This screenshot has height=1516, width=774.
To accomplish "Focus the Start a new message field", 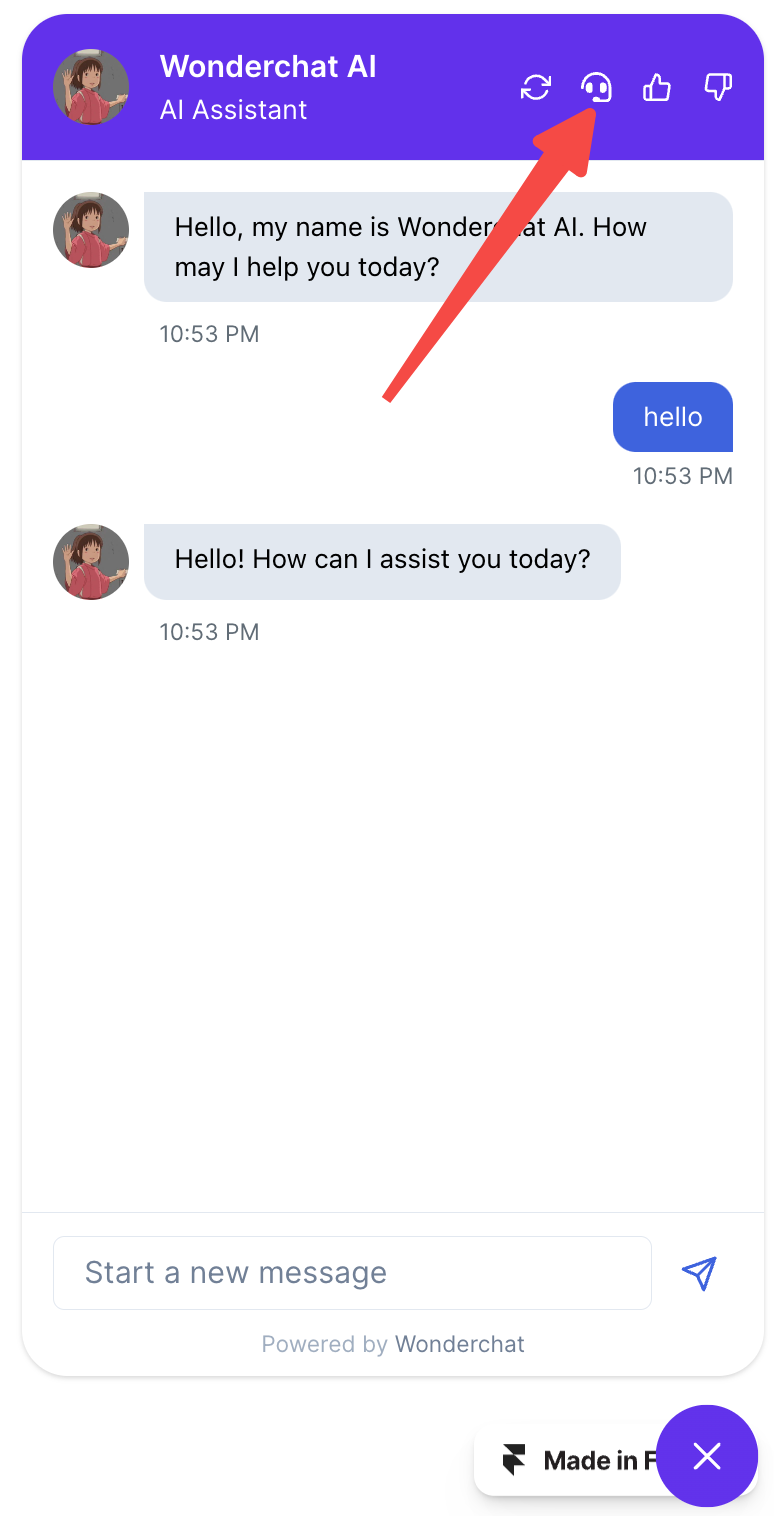I will pos(352,1272).
